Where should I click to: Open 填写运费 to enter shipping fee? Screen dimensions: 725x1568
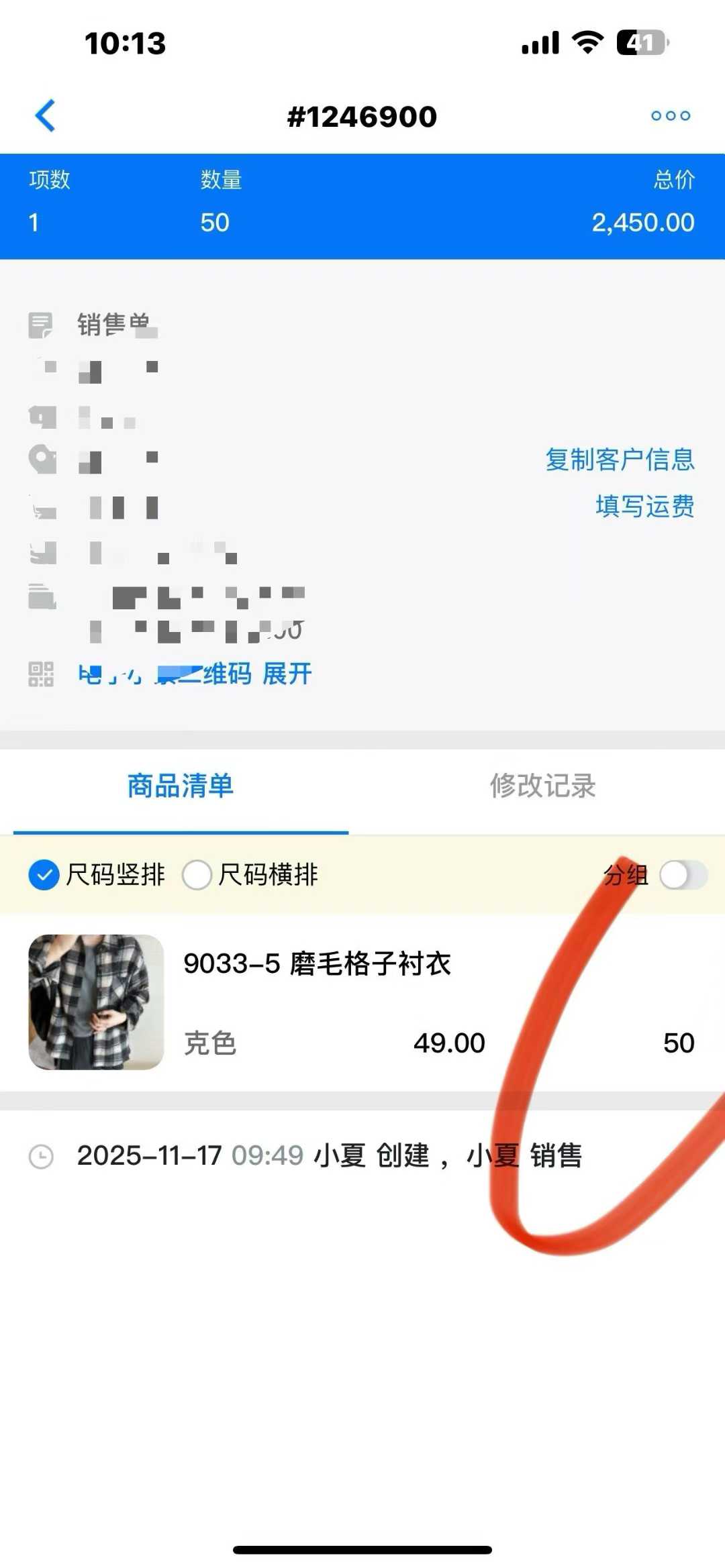tap(644, 506)
